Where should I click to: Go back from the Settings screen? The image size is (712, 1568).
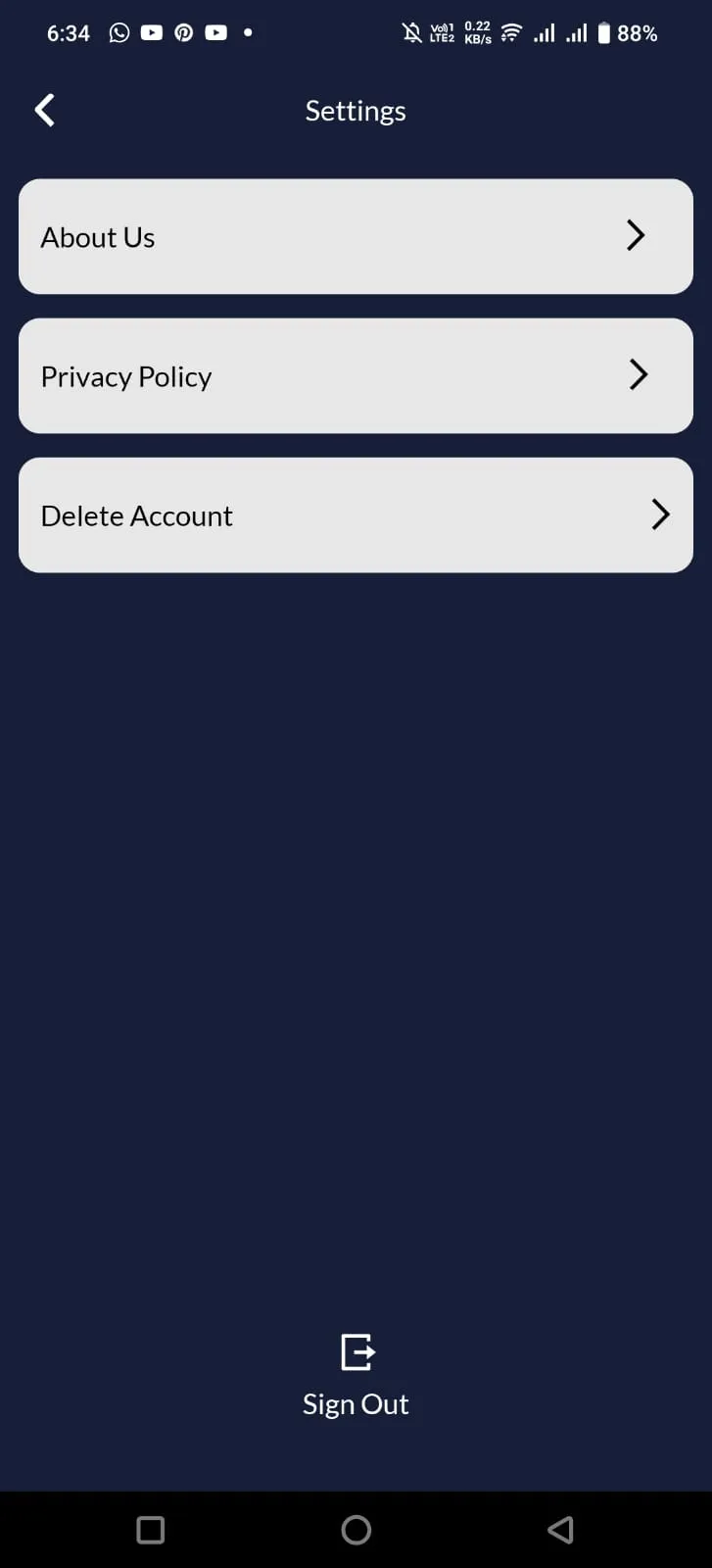point(45,111)
